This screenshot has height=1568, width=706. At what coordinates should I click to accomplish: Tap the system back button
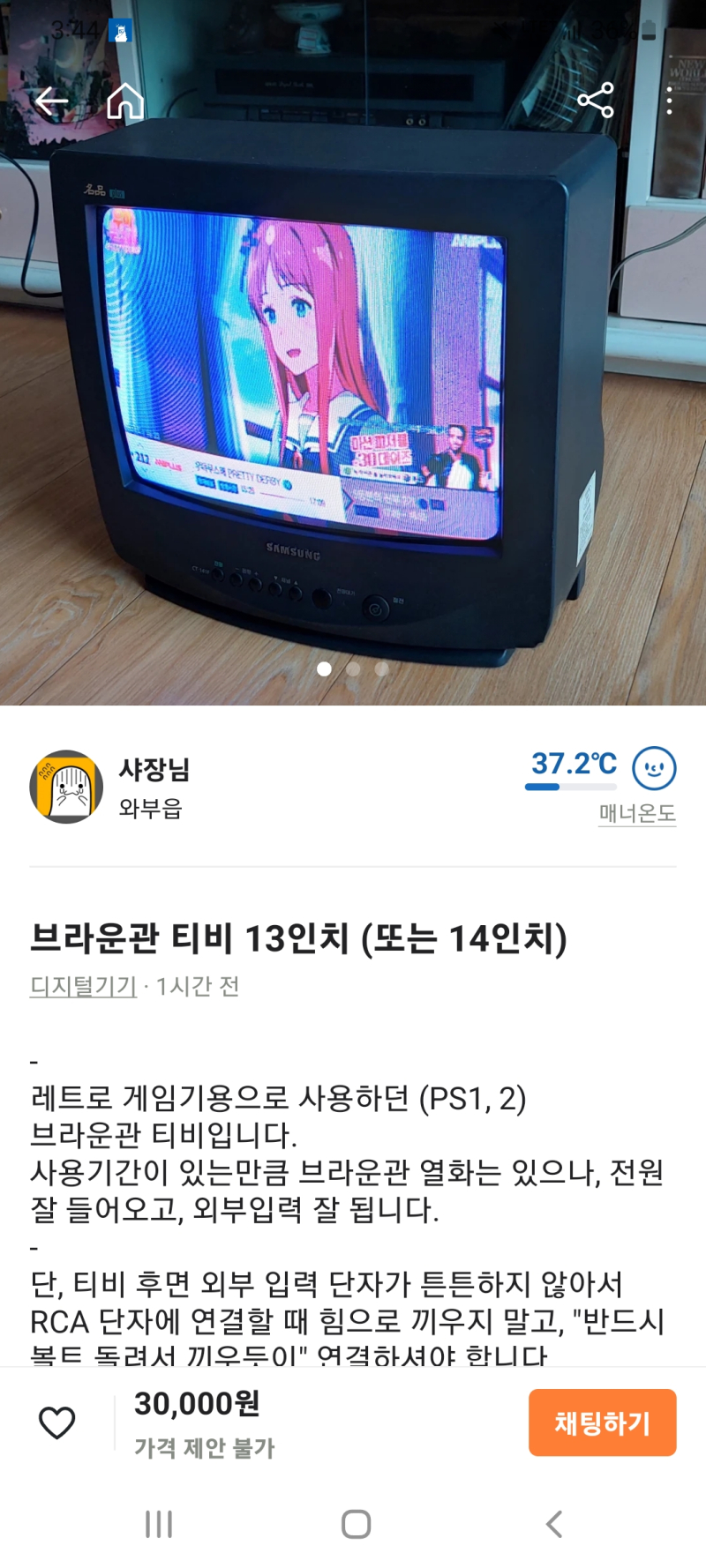coord(553,1524)
